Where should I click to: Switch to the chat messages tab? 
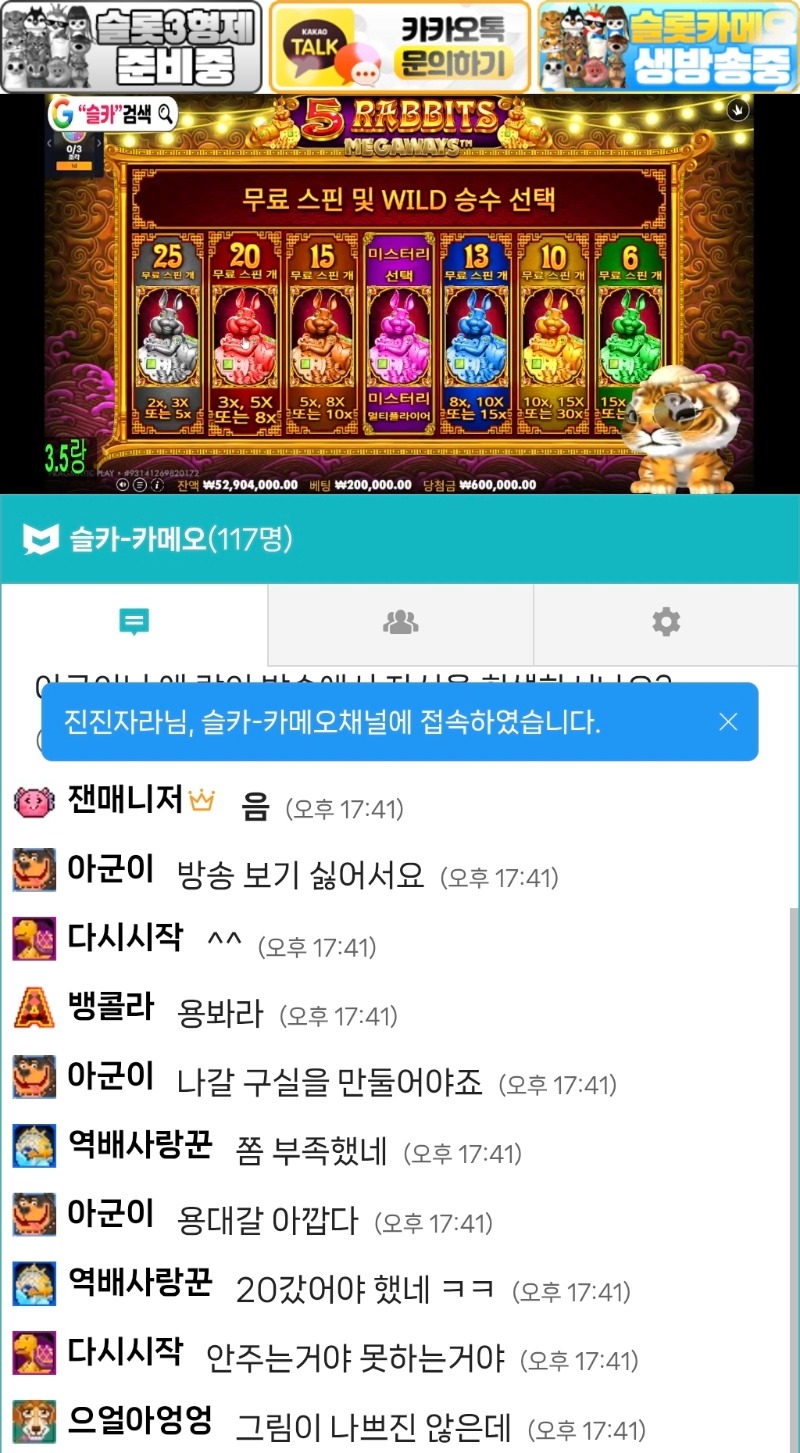[x=134, y=623]
